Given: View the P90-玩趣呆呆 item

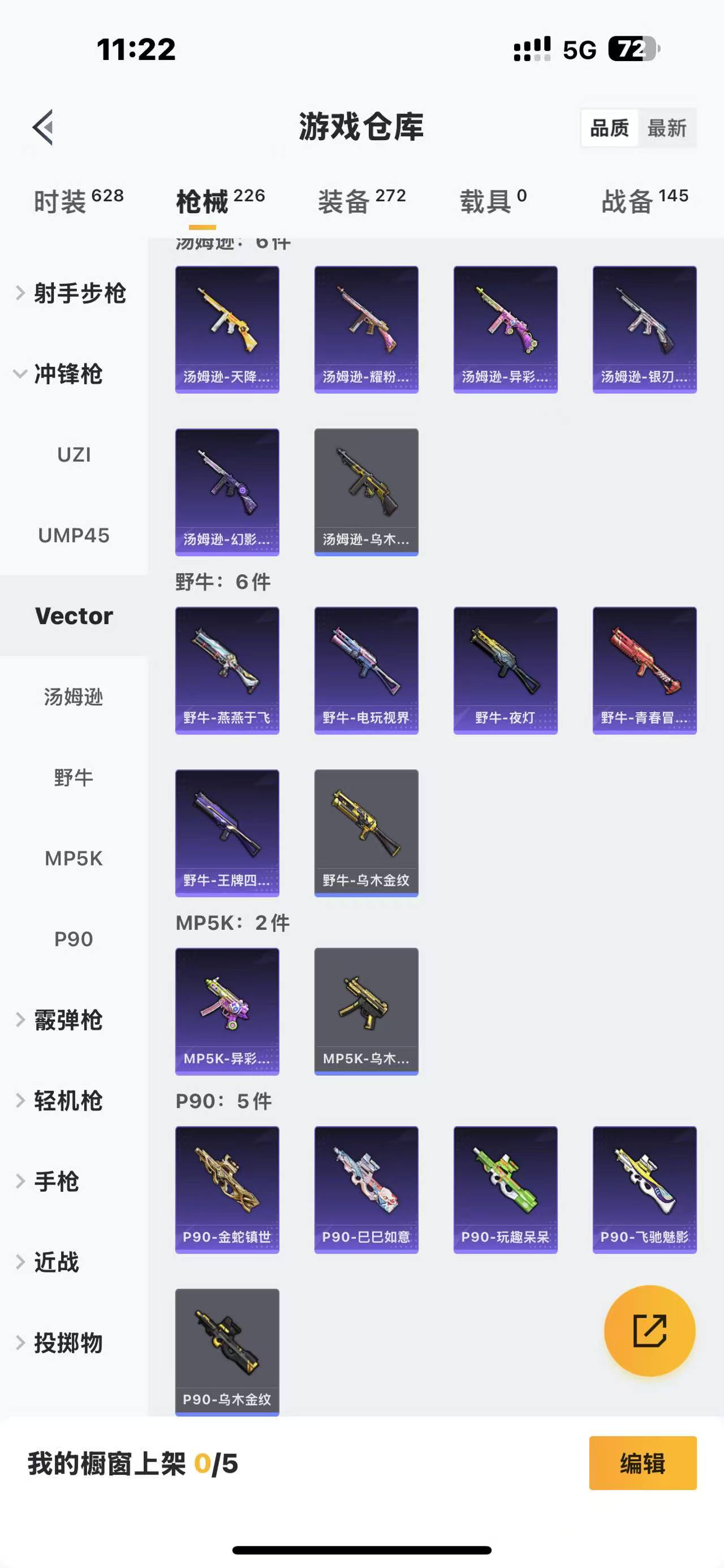Looking at the screenshot, I should pos(505,1189).
